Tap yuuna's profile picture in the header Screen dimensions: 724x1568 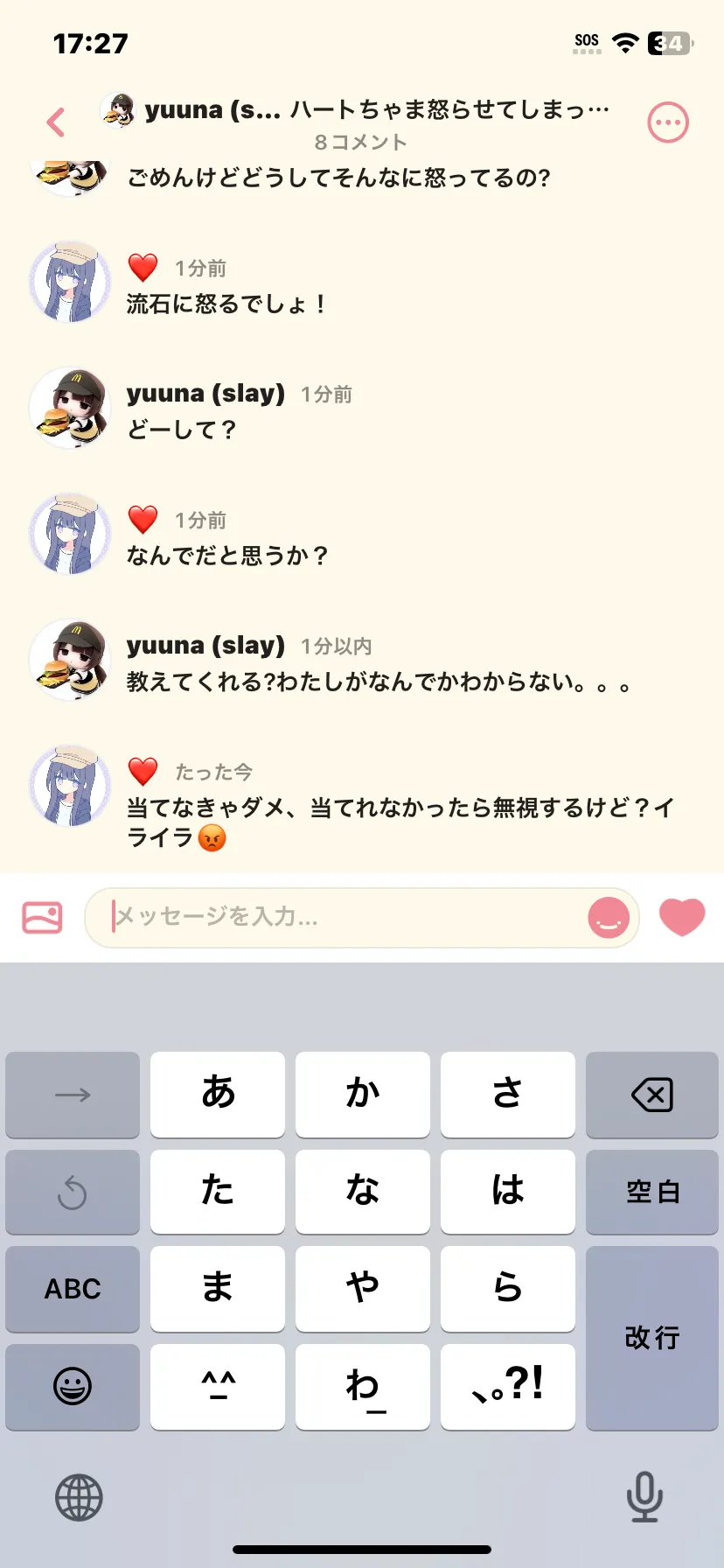[118, 110]
